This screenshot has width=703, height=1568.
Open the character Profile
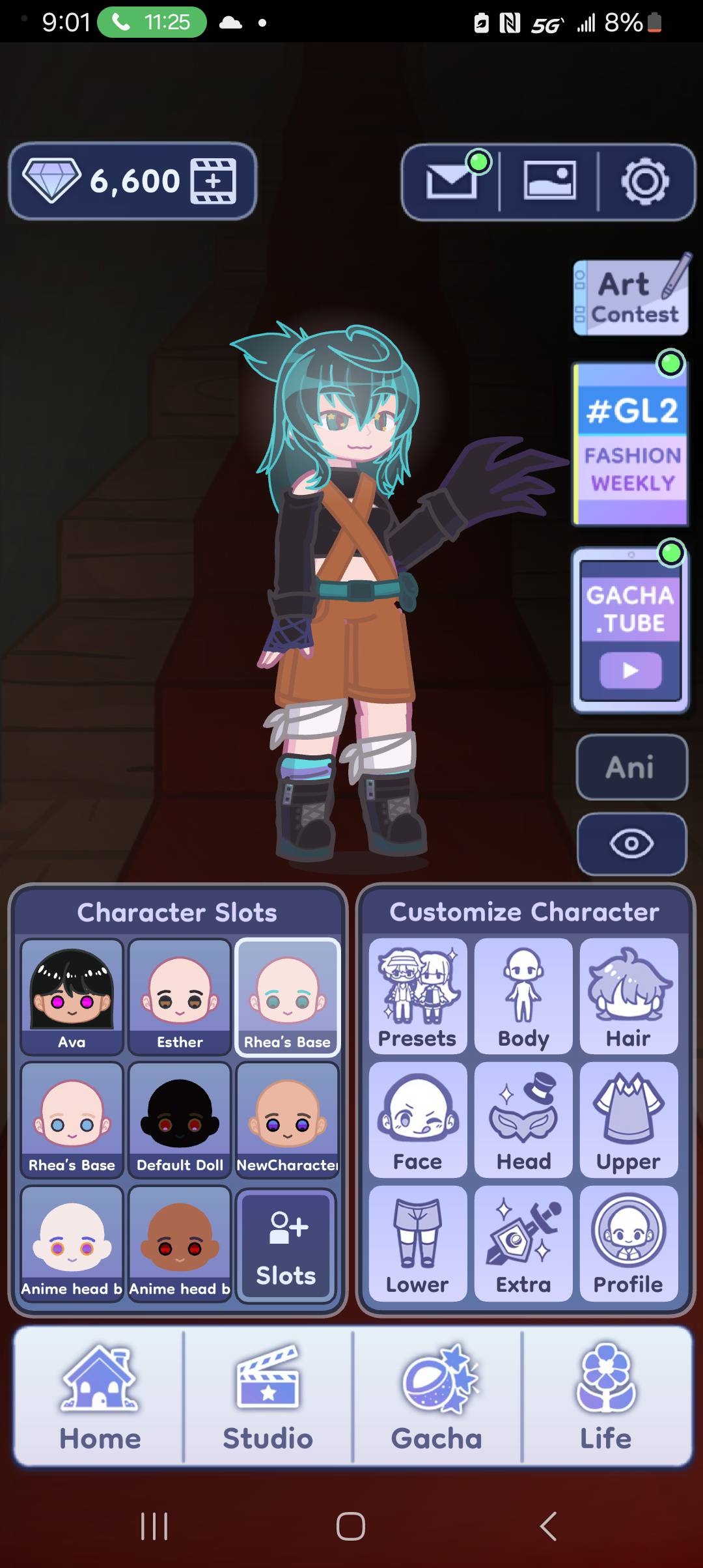[x=629, y=1244]
